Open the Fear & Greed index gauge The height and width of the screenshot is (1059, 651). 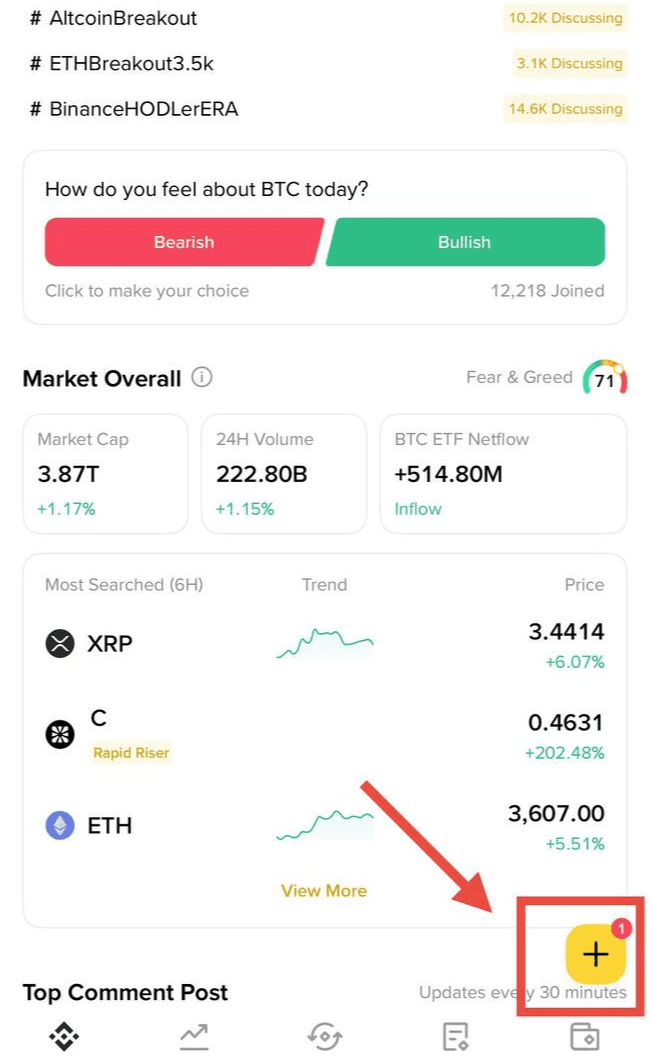click(x=604, y=378)
